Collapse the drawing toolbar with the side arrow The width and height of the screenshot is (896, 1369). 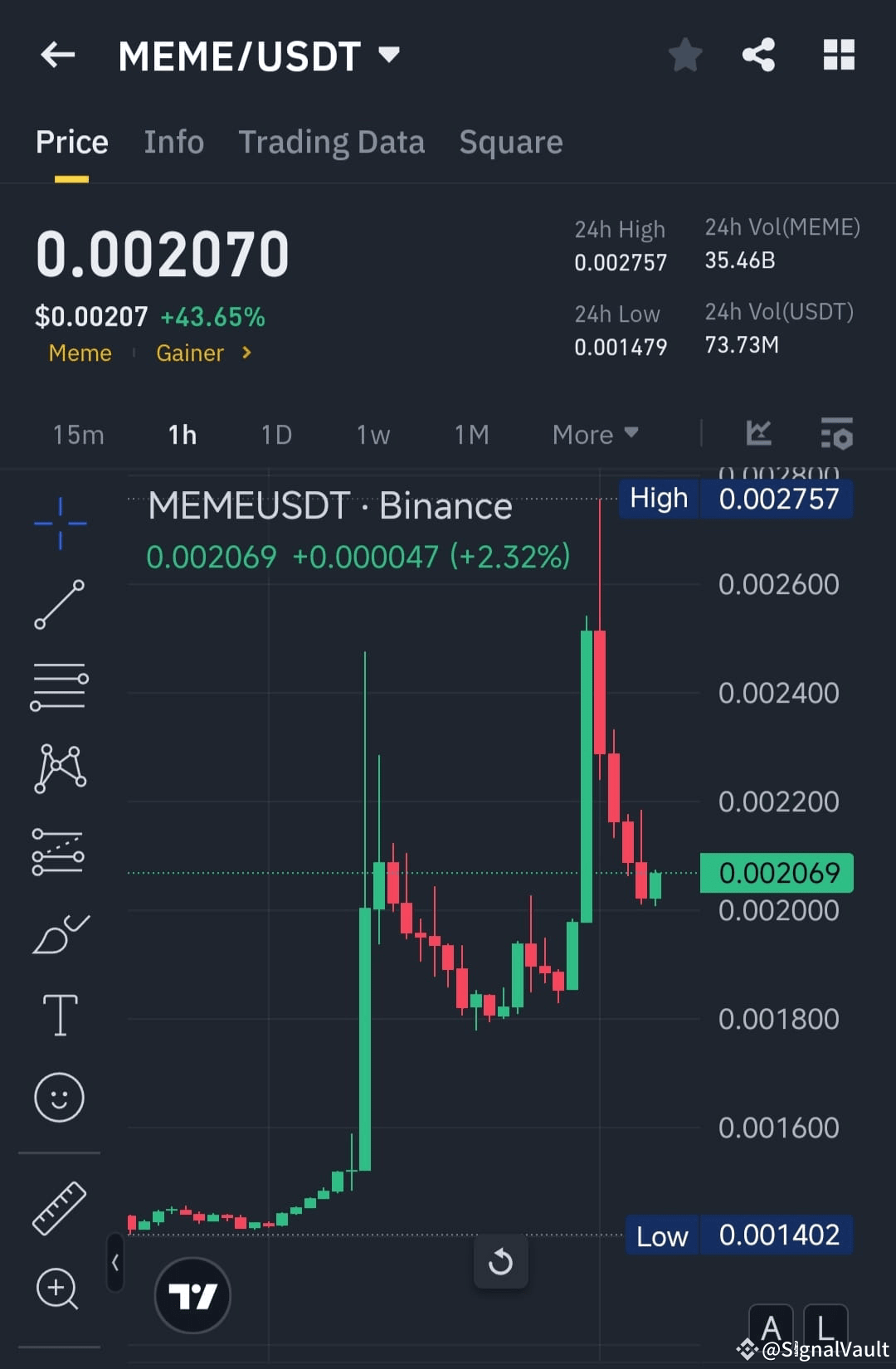pyautogui.click(x=115, y=1262)
